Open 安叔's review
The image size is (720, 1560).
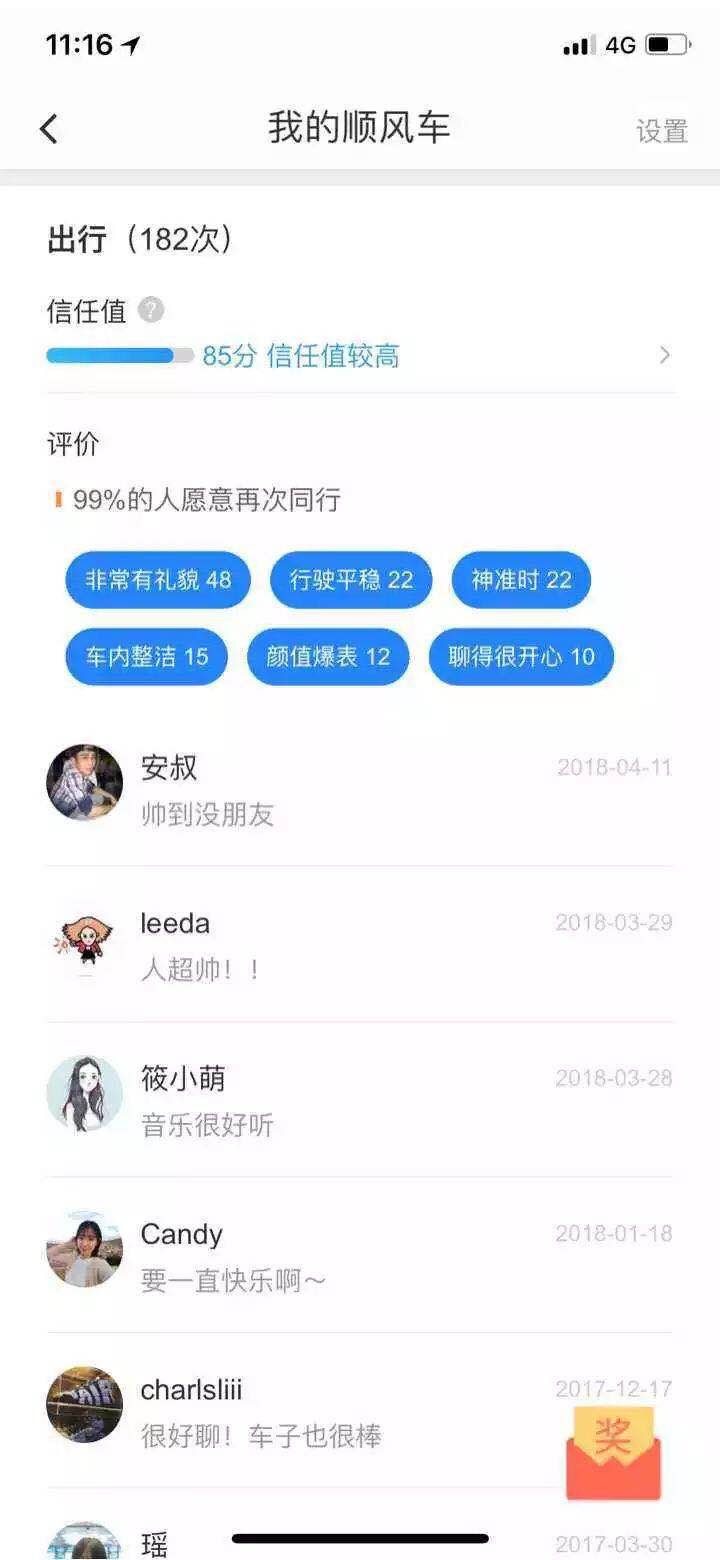360,790
